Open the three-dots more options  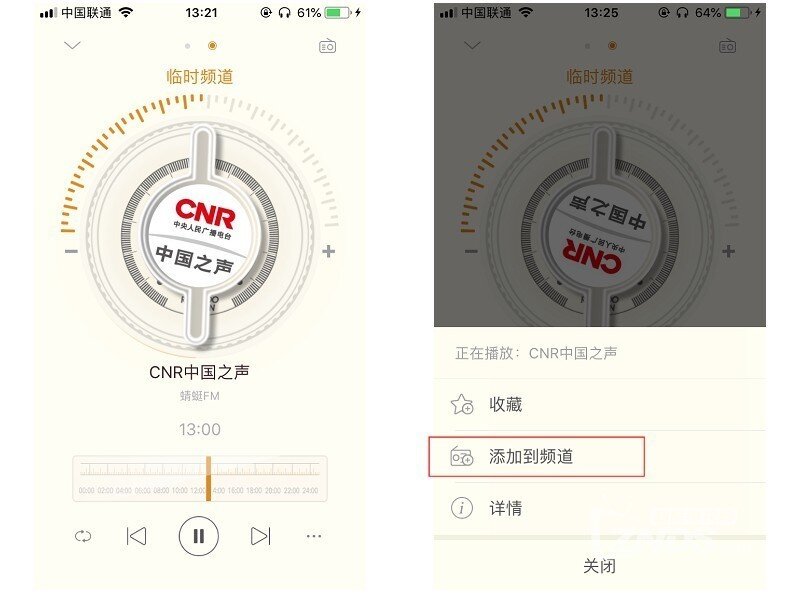pos(314,536)
